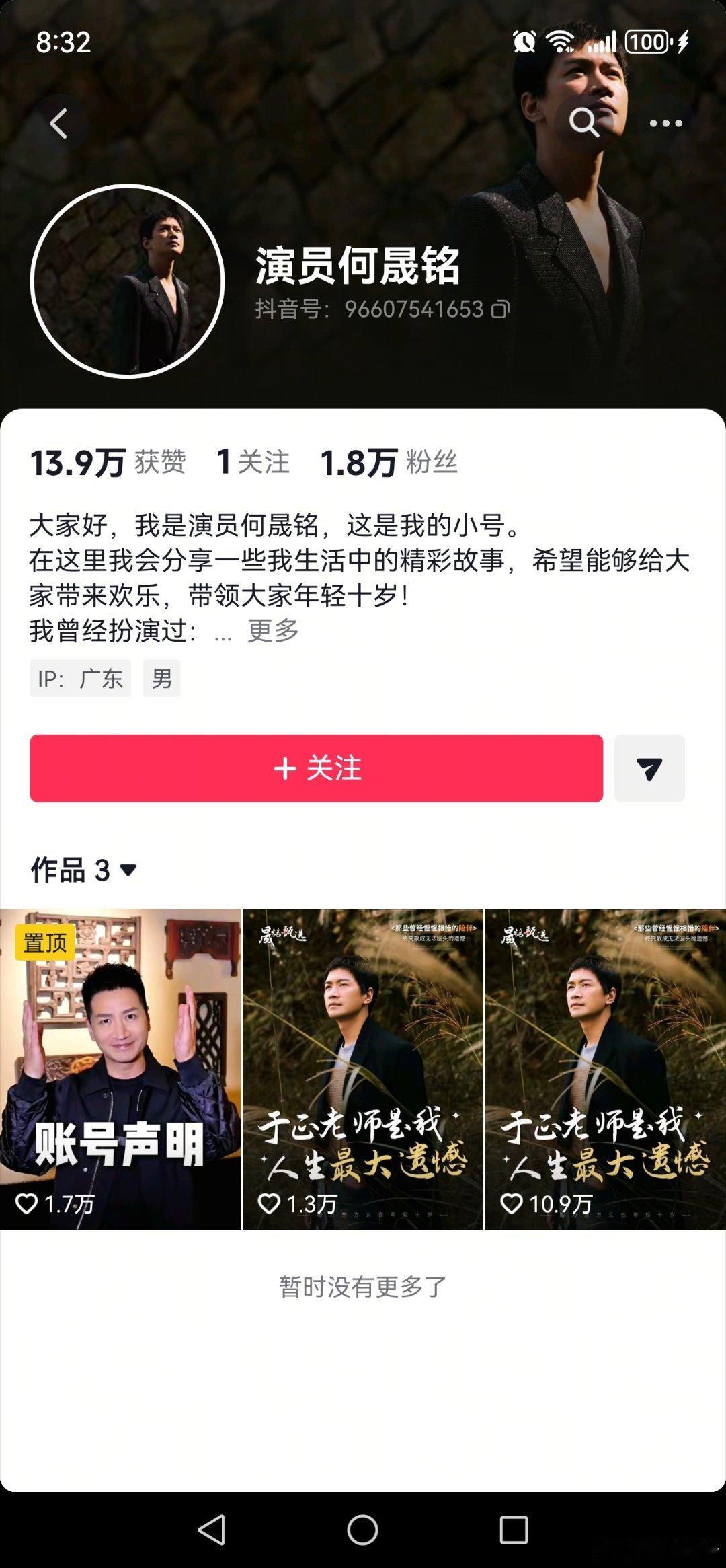Tap the 获赞 likes count

[x=112, y=462]
